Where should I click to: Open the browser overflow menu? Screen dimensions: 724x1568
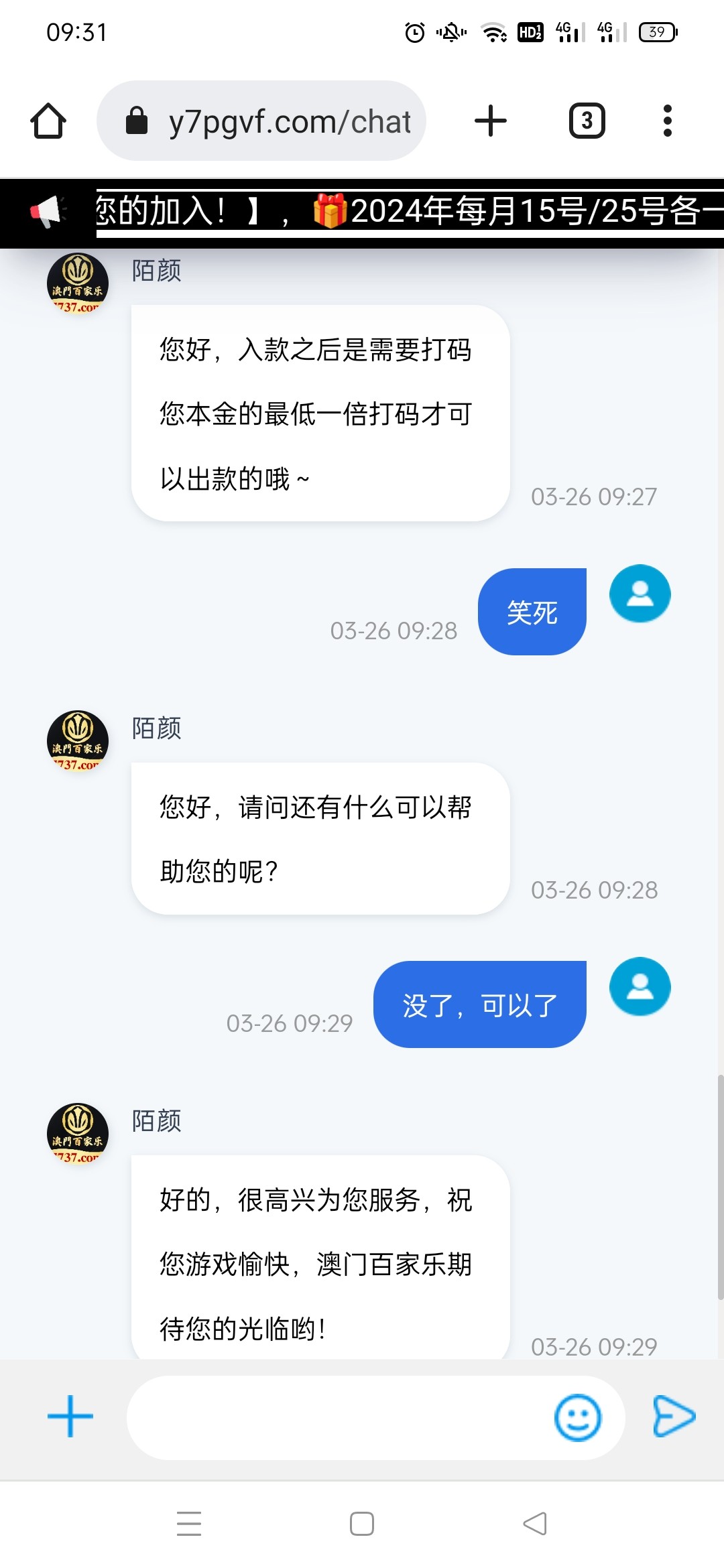[667, 121]
